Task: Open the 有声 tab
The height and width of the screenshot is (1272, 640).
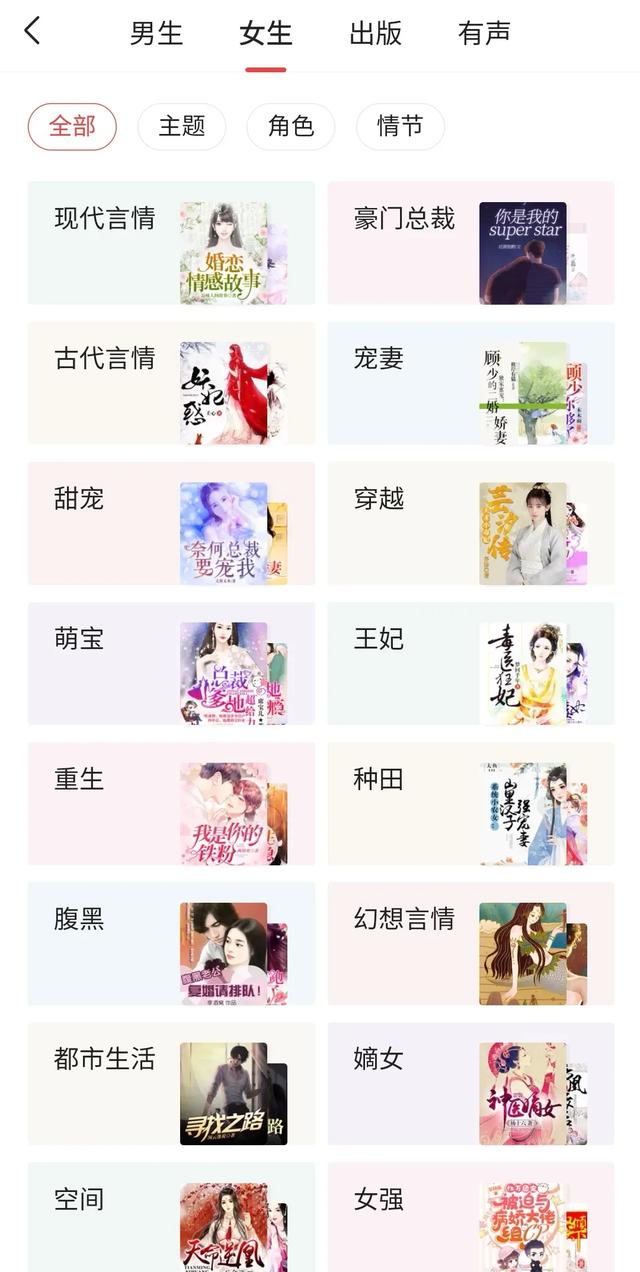Action: point(484,33)
